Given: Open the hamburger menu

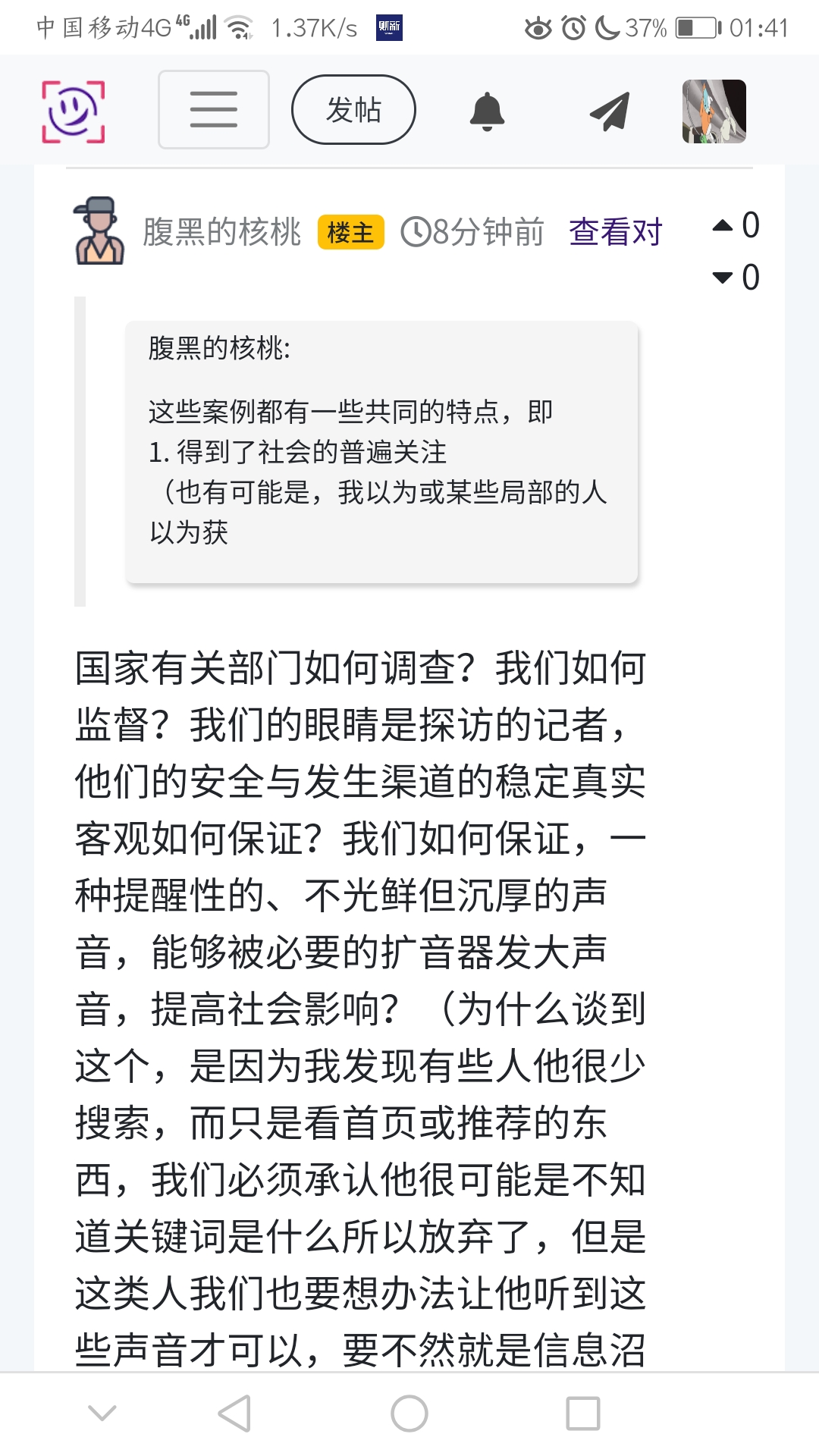Looking at the screenshot, I should 214,110.
